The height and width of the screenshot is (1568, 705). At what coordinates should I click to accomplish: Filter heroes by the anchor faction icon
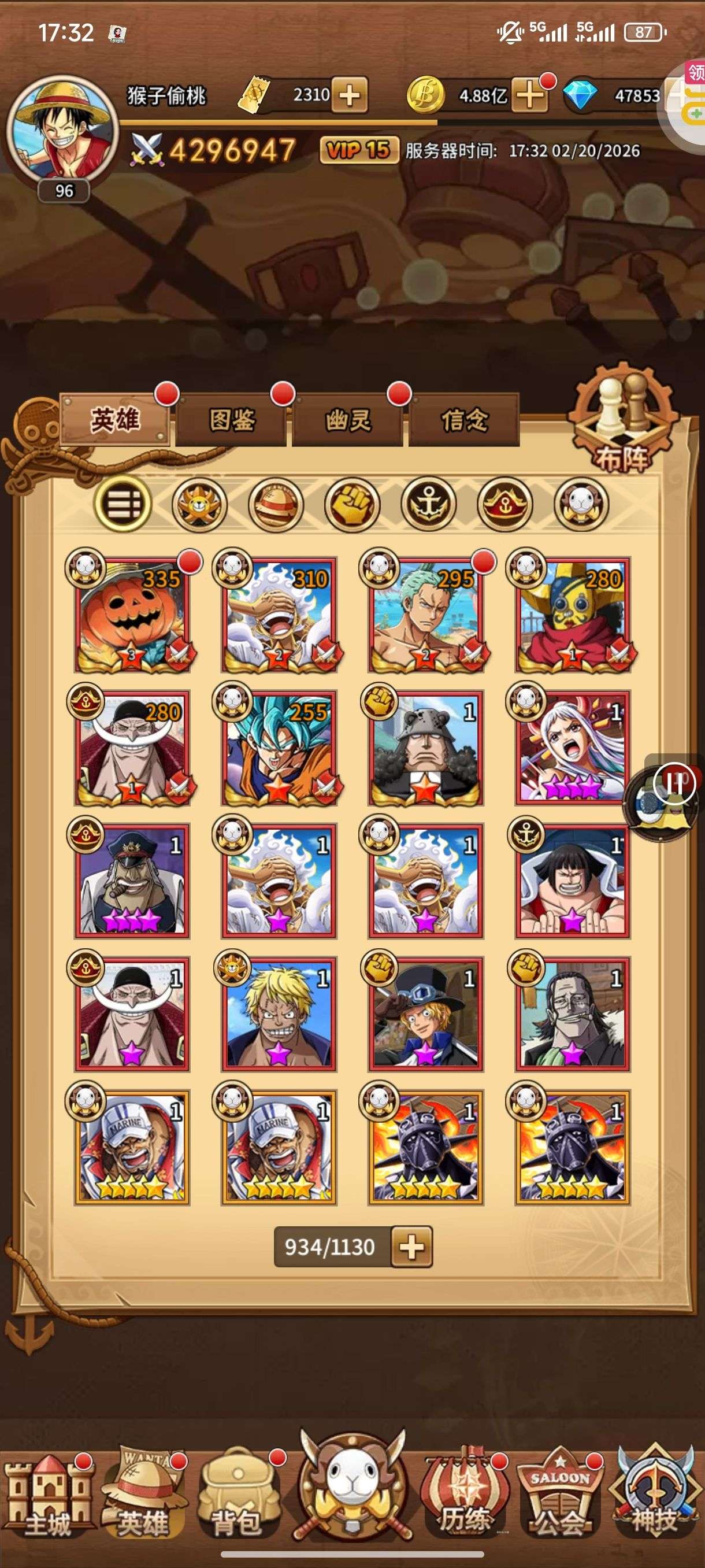tap(428, 504)
